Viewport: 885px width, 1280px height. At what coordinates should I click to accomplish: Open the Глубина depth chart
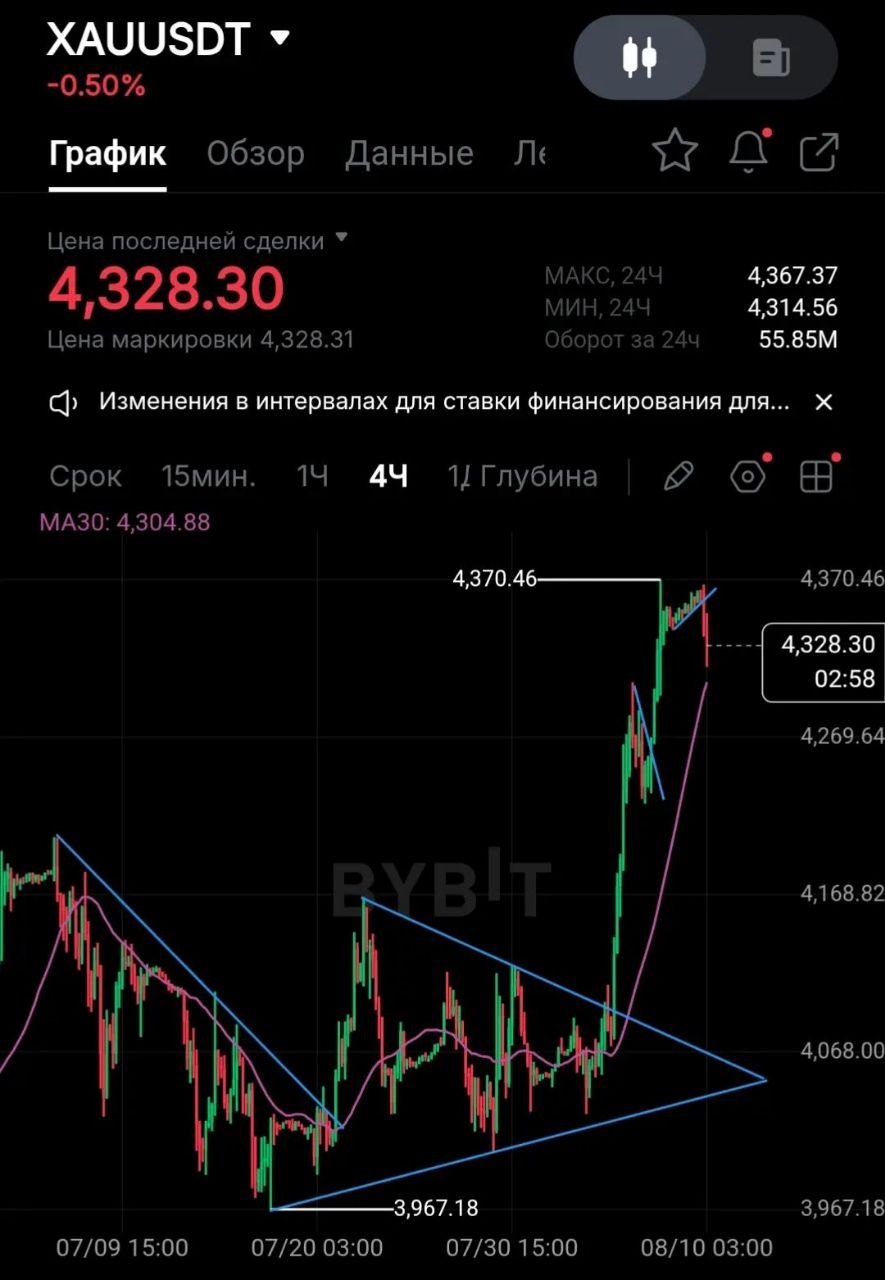[539, 477]
